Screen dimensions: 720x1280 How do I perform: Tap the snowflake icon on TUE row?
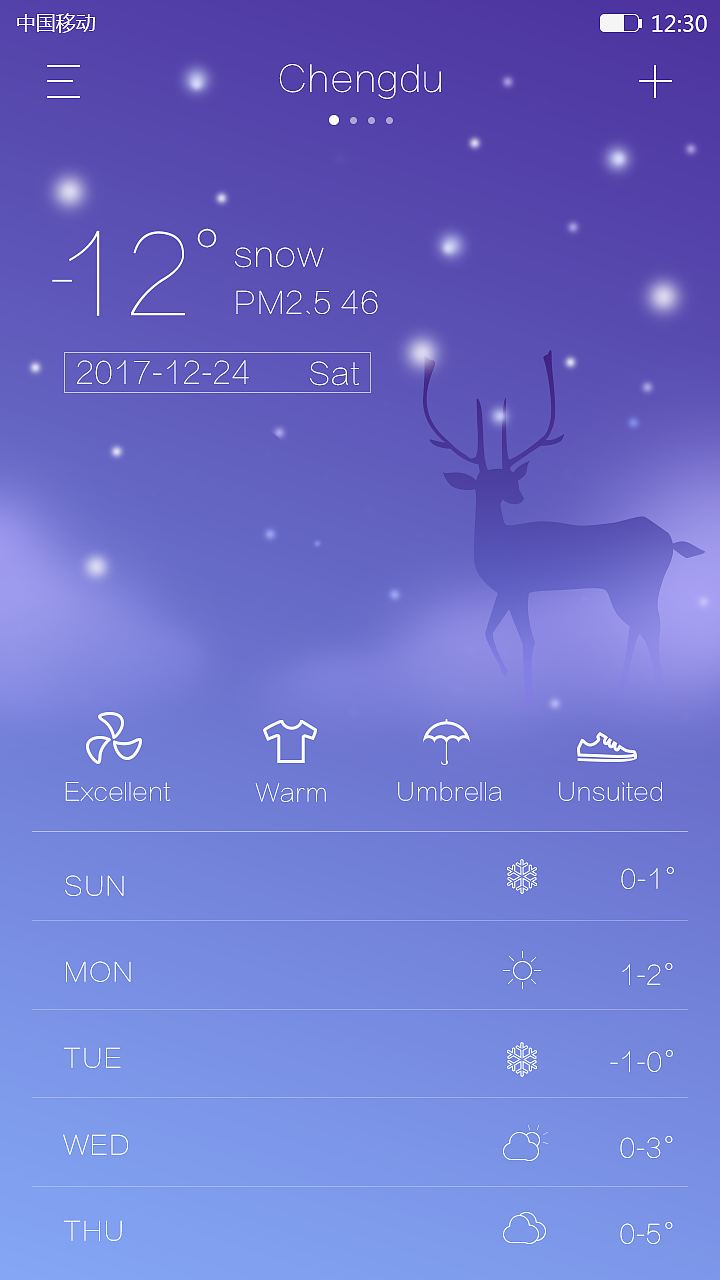(x=523, y=1055)
